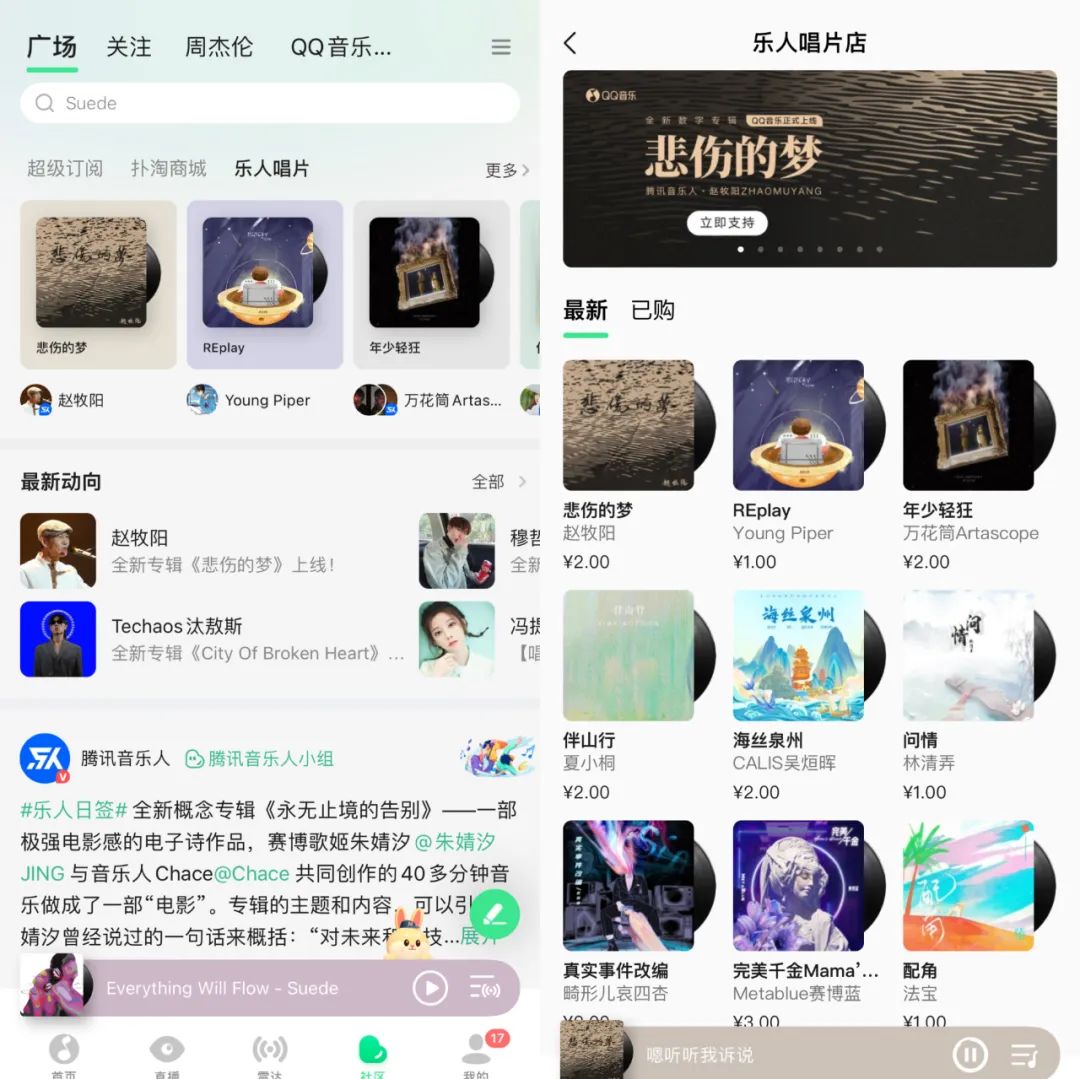Go back from 乐人唱片店 page
The image size is (1080, 1079).
[571, 43]
